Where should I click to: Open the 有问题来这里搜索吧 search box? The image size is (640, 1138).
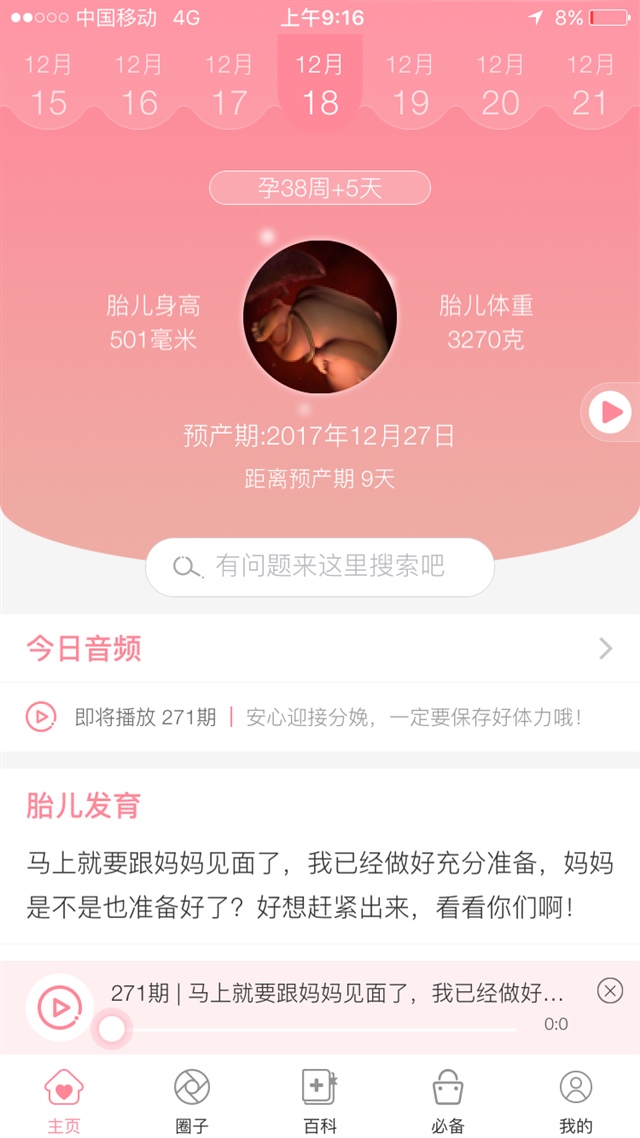click(320, 567)
